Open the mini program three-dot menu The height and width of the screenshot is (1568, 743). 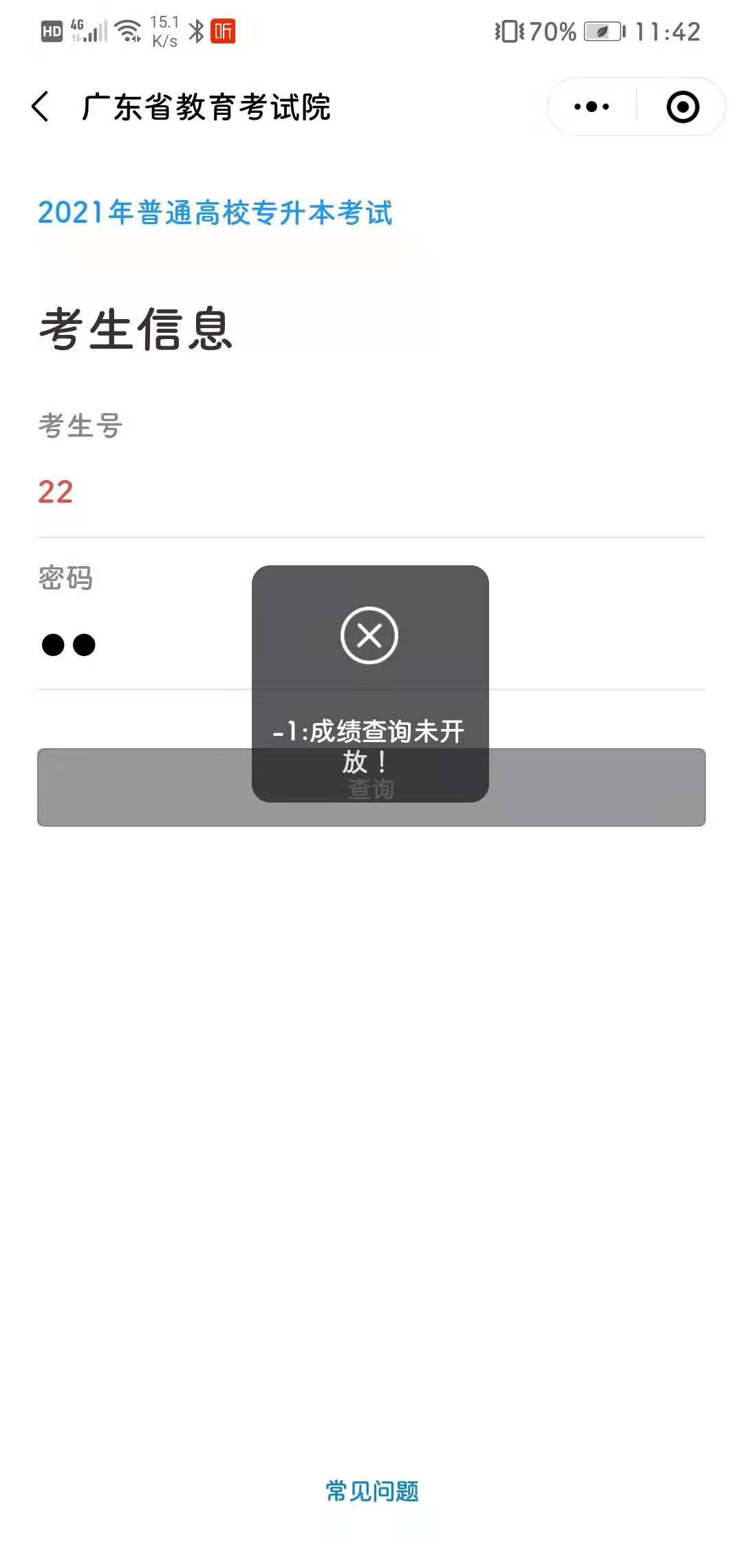point(592,107)
